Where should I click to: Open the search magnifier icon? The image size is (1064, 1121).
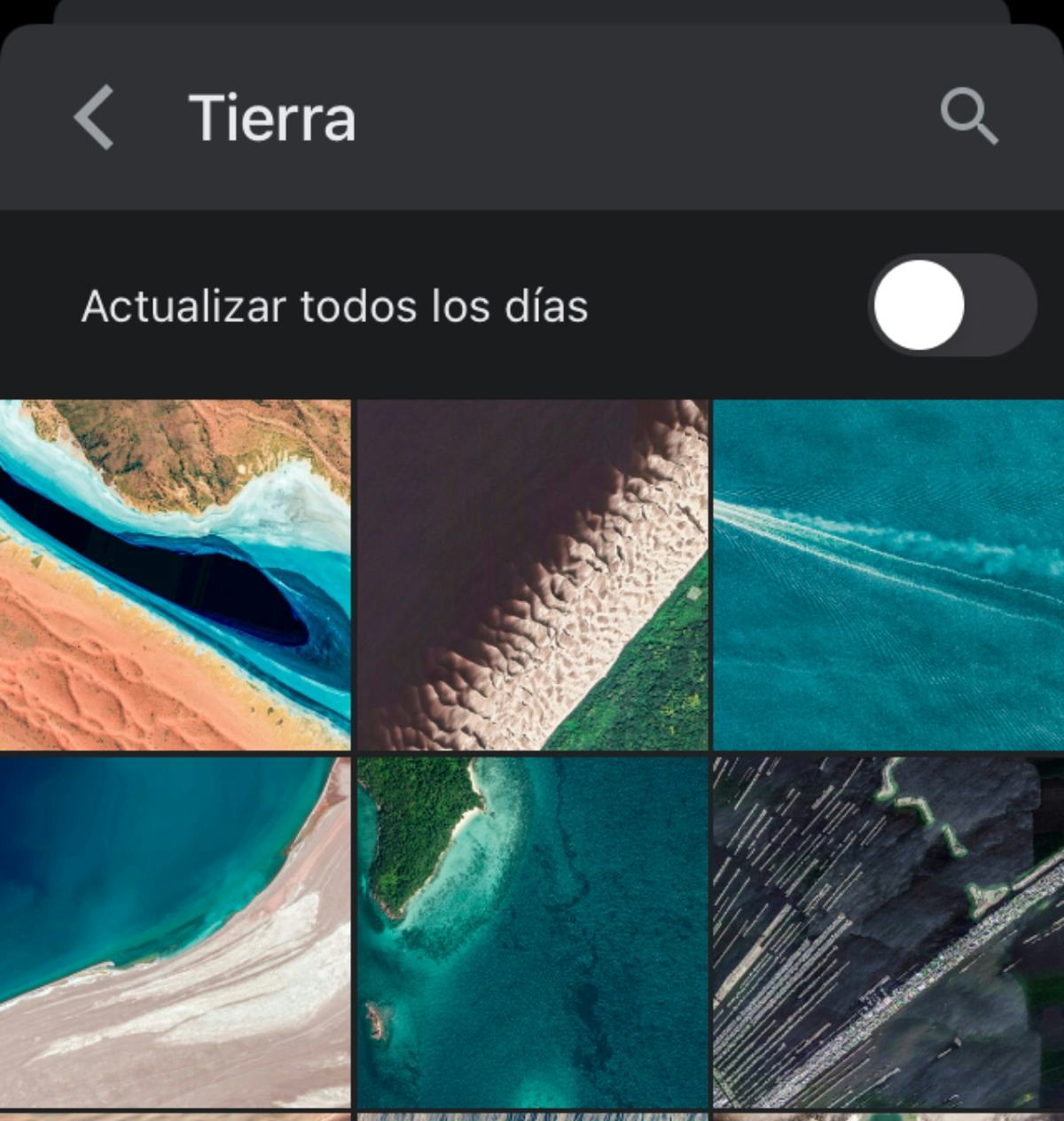click(x=968, y=116)
